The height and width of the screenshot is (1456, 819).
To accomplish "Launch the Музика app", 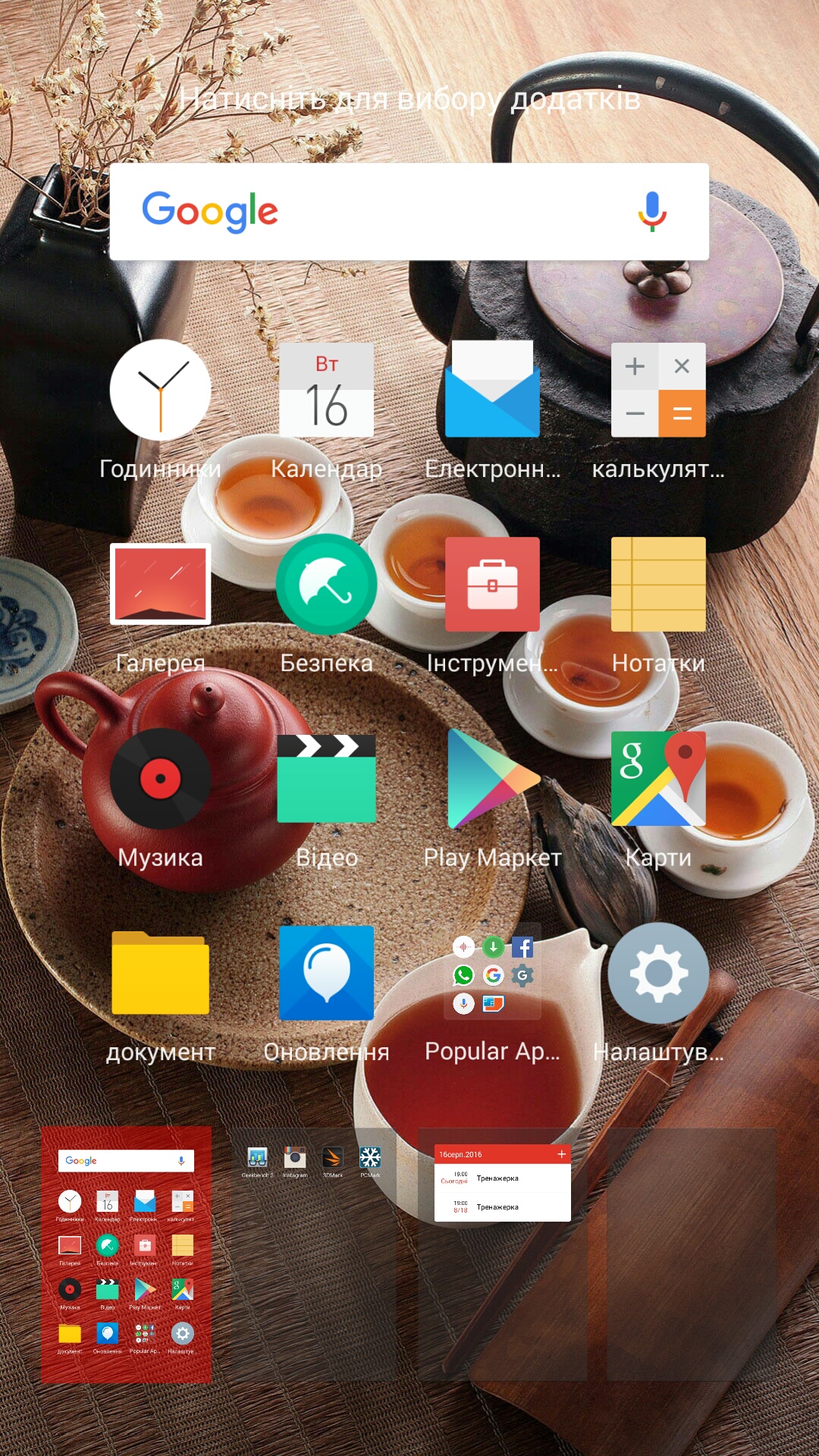I will point(160,778).
